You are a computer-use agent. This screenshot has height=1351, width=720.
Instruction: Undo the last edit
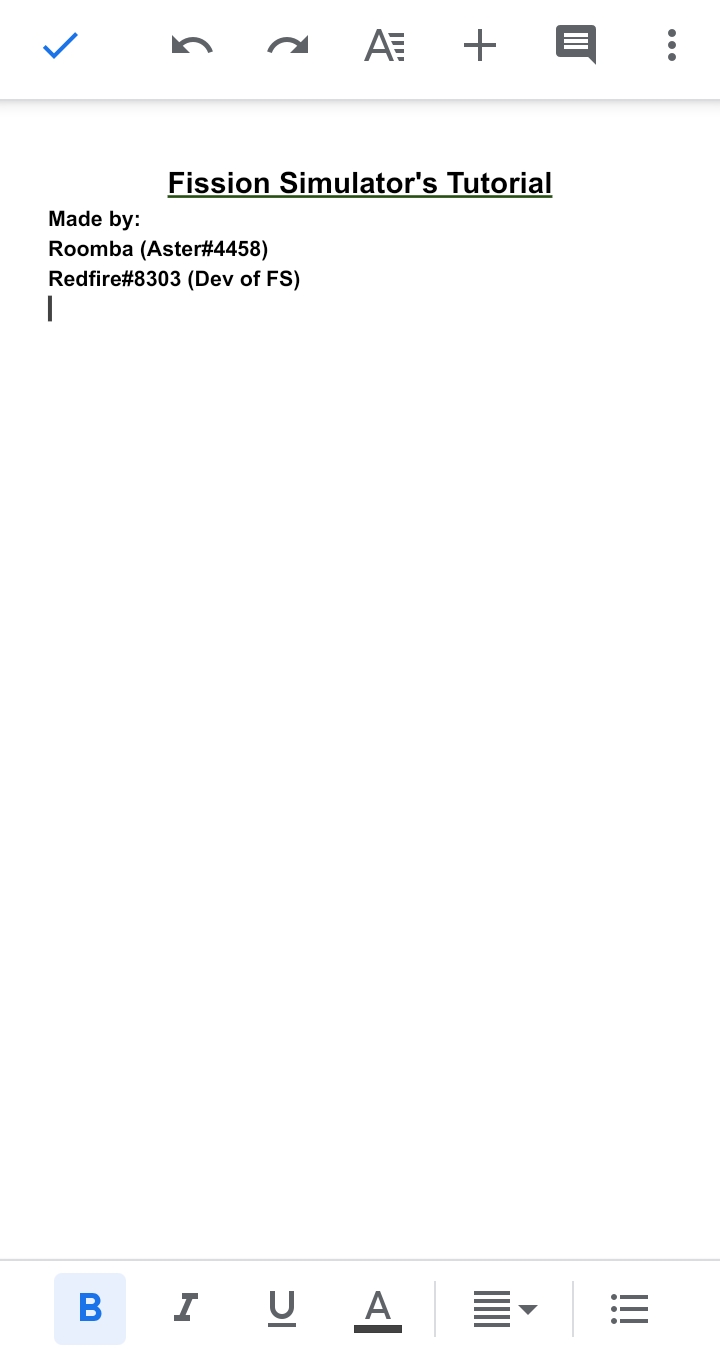click(x=192, y=45)
